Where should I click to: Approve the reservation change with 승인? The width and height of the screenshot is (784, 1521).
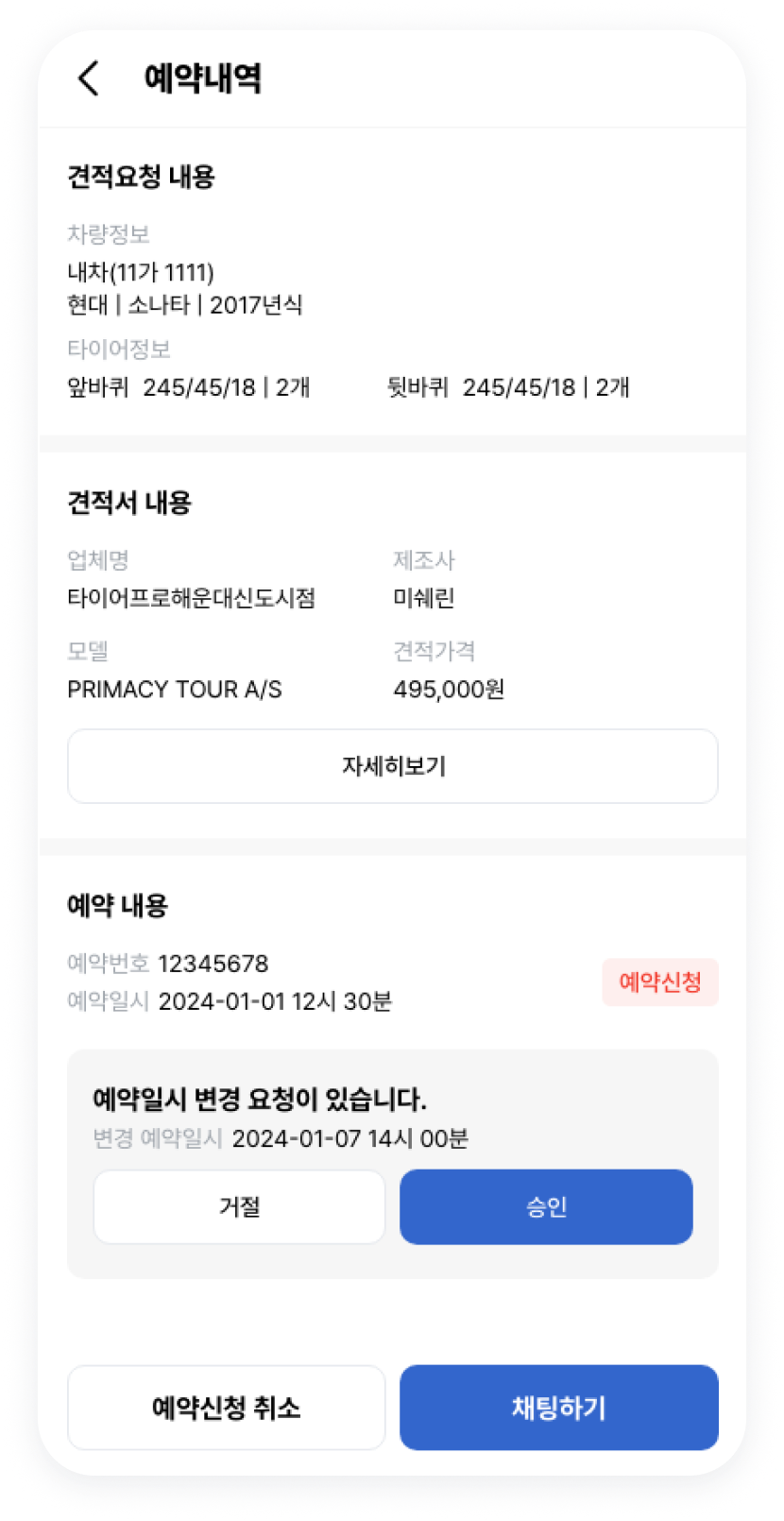[546, 1206]
